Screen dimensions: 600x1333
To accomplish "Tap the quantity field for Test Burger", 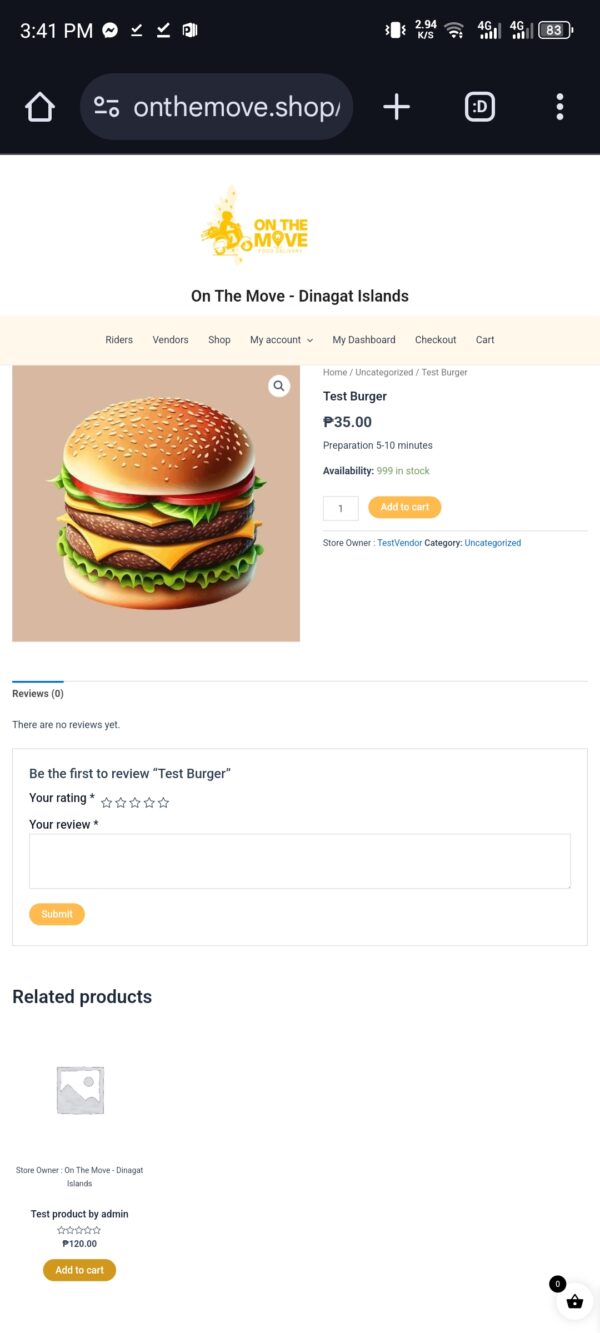I will pyautogui.click(x=341, y=508).
